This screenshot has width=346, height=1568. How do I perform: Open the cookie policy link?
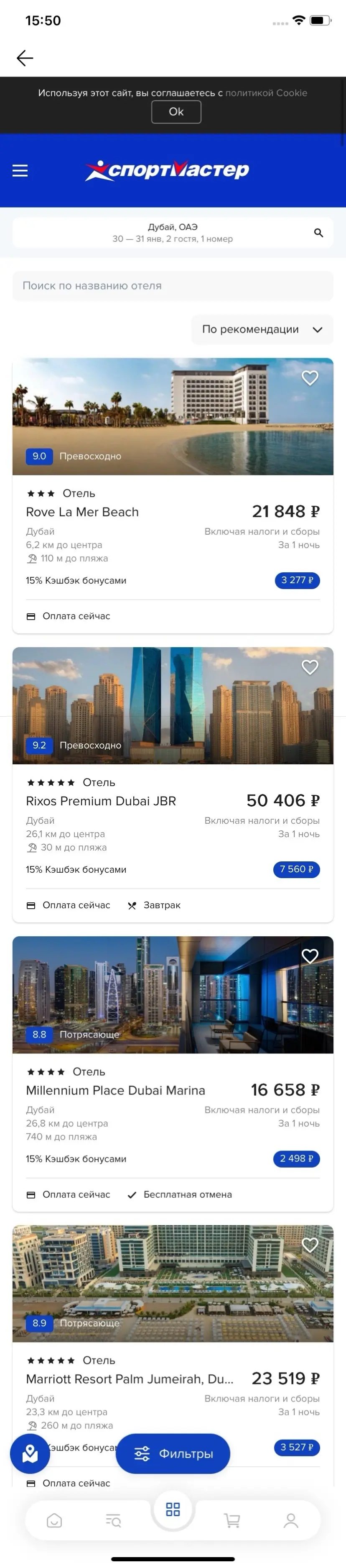(266, 93)
